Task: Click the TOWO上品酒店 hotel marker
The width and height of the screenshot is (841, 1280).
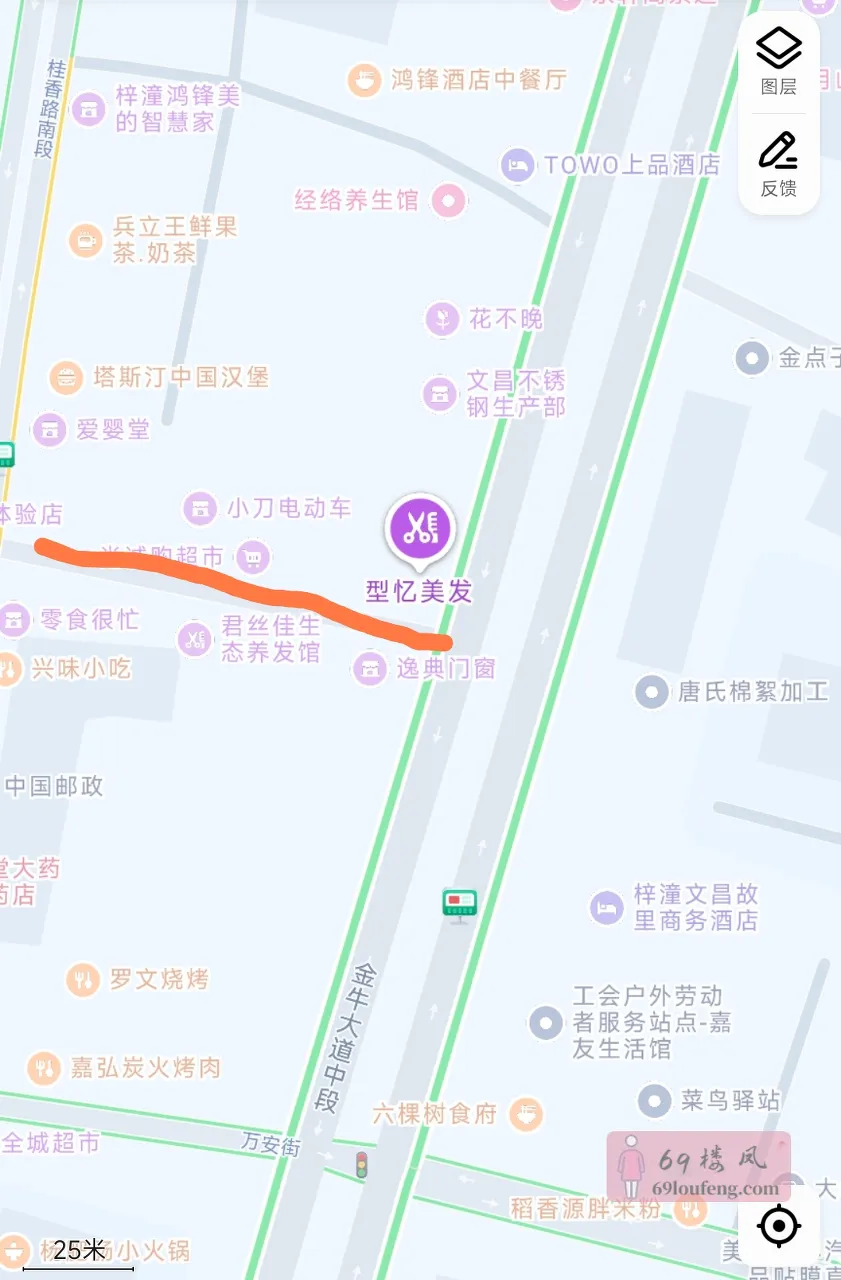Action: [516, 165]
